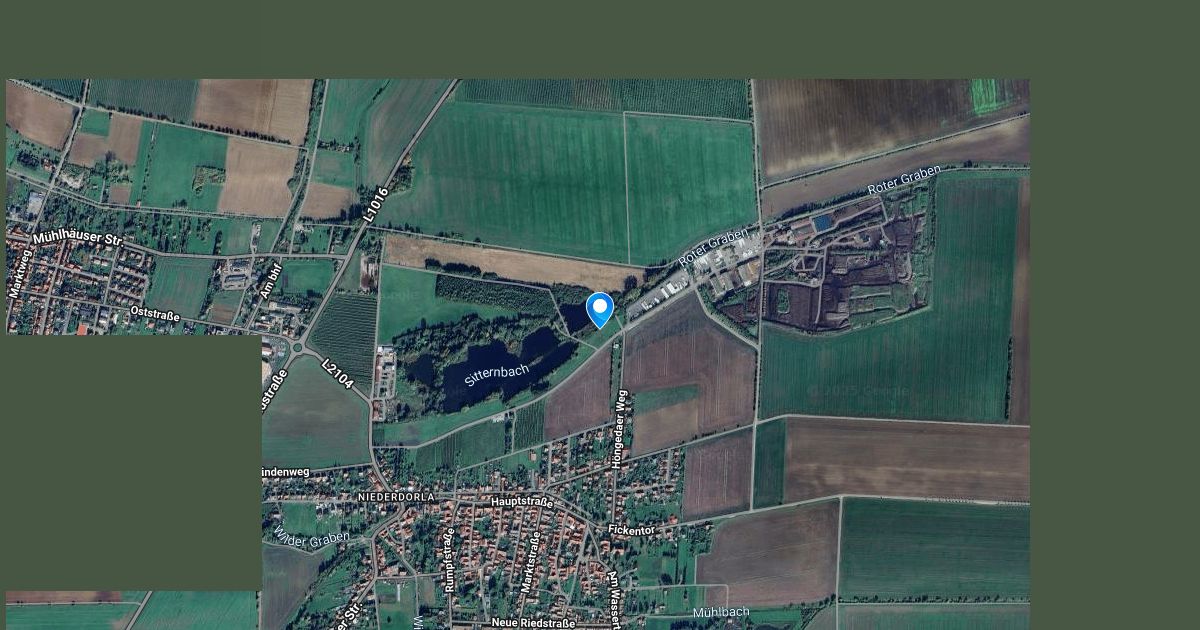1200x630 pixels.
Task: Tap the blue location pin marker
Action: 599,308
